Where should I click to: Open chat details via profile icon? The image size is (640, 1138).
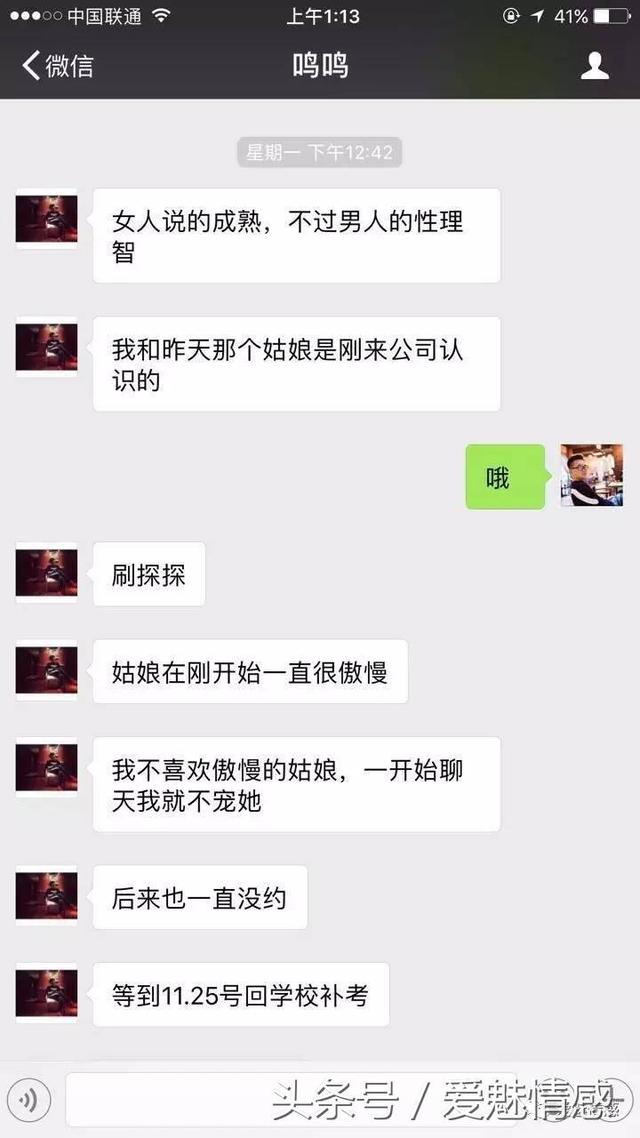click(x=595, y=66)
